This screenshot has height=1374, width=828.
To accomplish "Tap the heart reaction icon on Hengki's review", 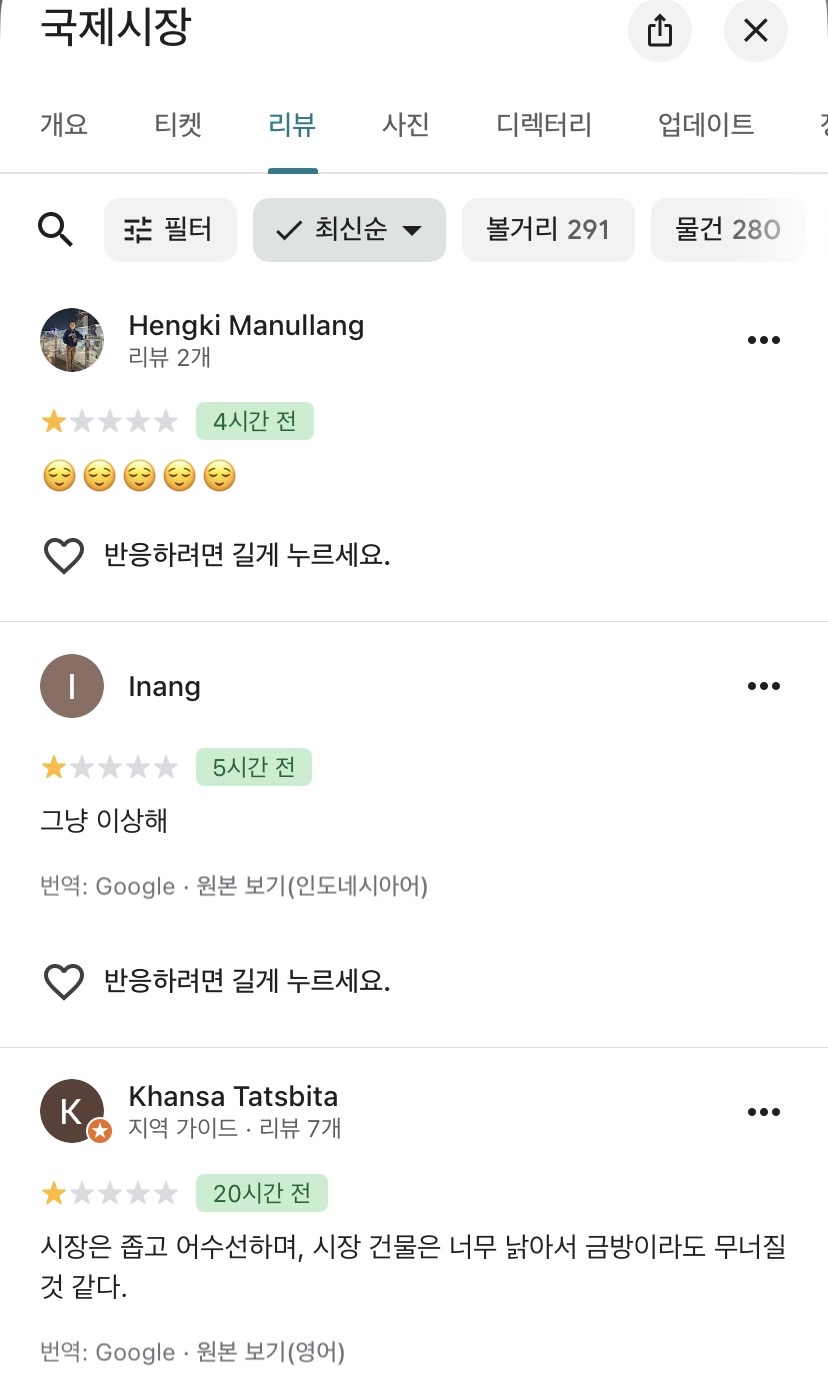I will (63, 556).
